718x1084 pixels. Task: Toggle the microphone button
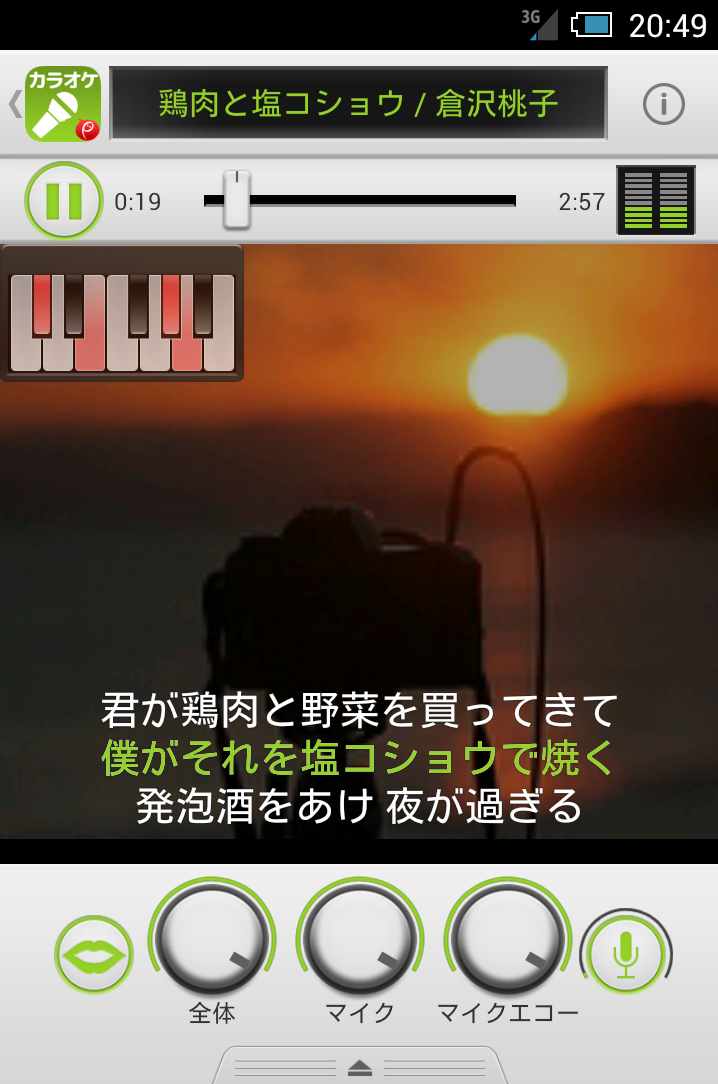pyautogui.click(x=626, y=953)
